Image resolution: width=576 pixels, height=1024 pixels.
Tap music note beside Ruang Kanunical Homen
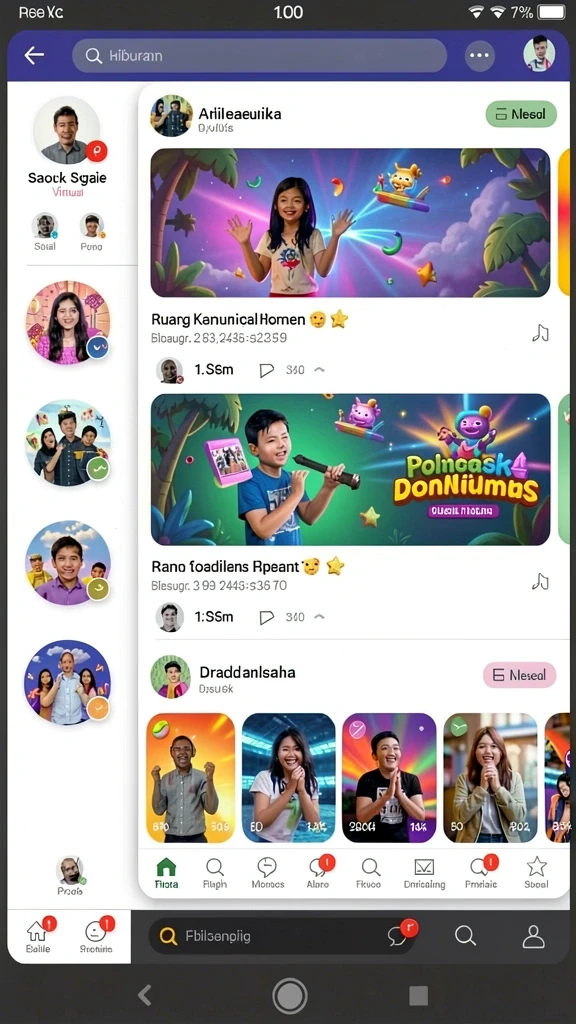pyautogui.click(x=540, y=333)
